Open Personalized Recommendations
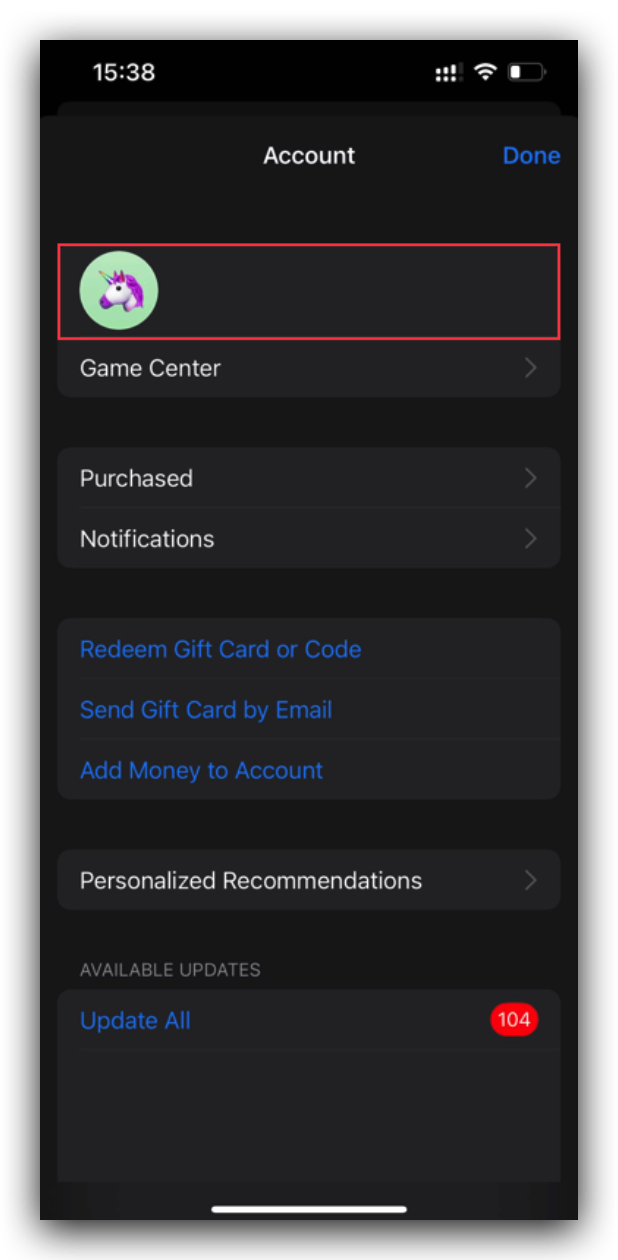This screenshot has height=1260, width=618. (x=308, y=880)
